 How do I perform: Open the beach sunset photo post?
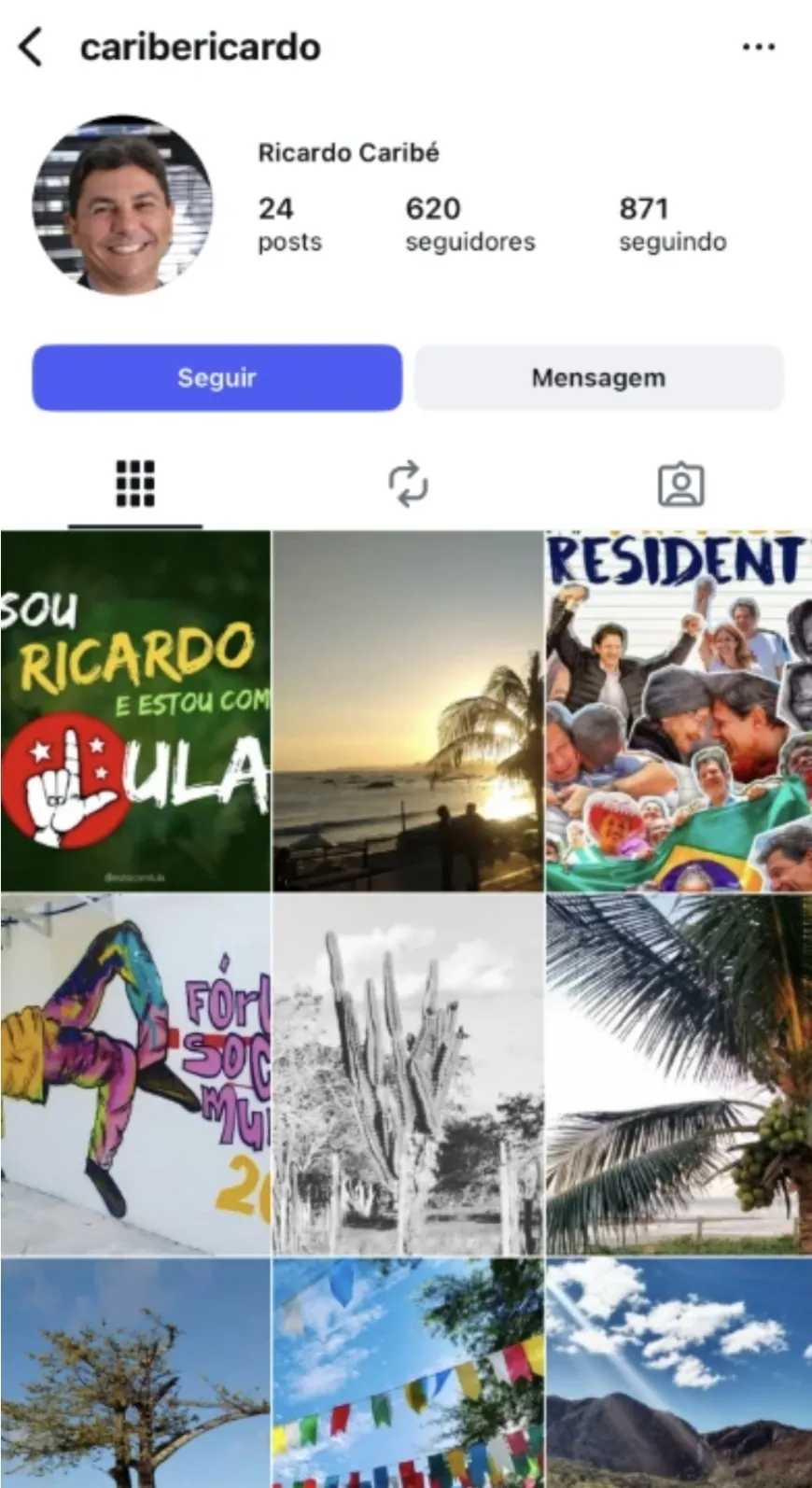pyautogui.click(x=407, y=711)
